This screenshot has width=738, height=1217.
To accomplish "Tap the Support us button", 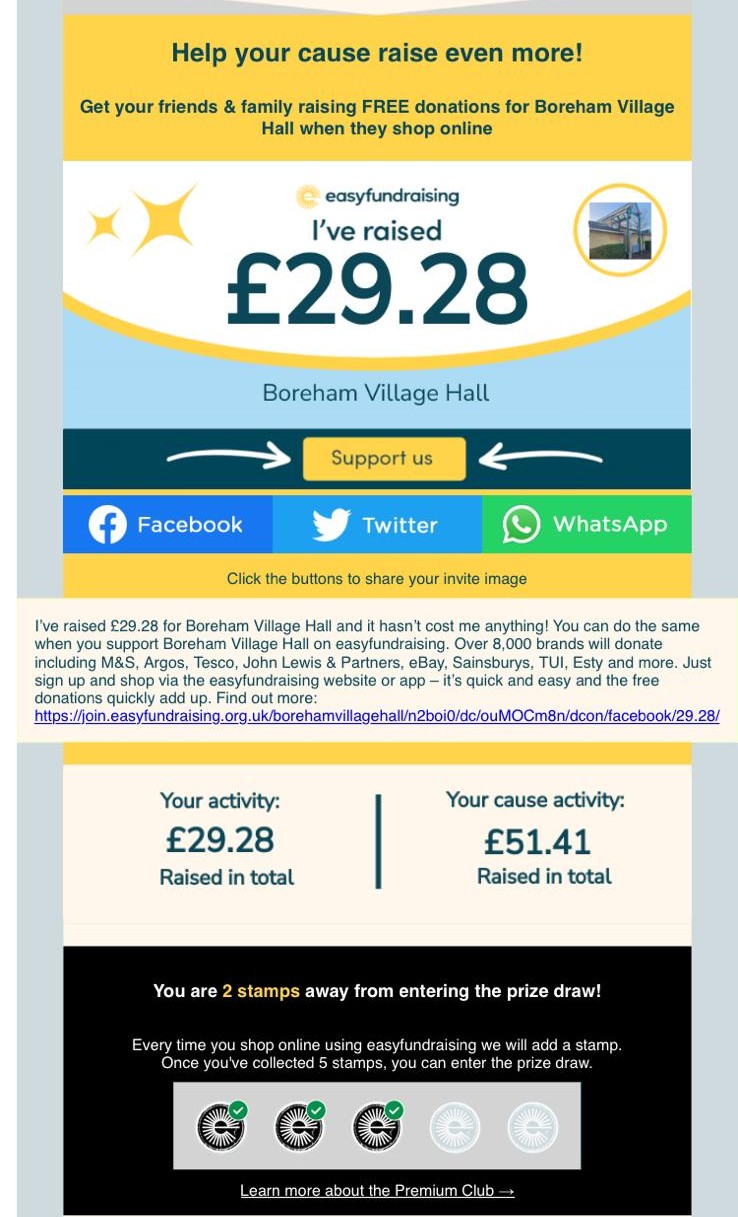I will (x=383, y=459).
